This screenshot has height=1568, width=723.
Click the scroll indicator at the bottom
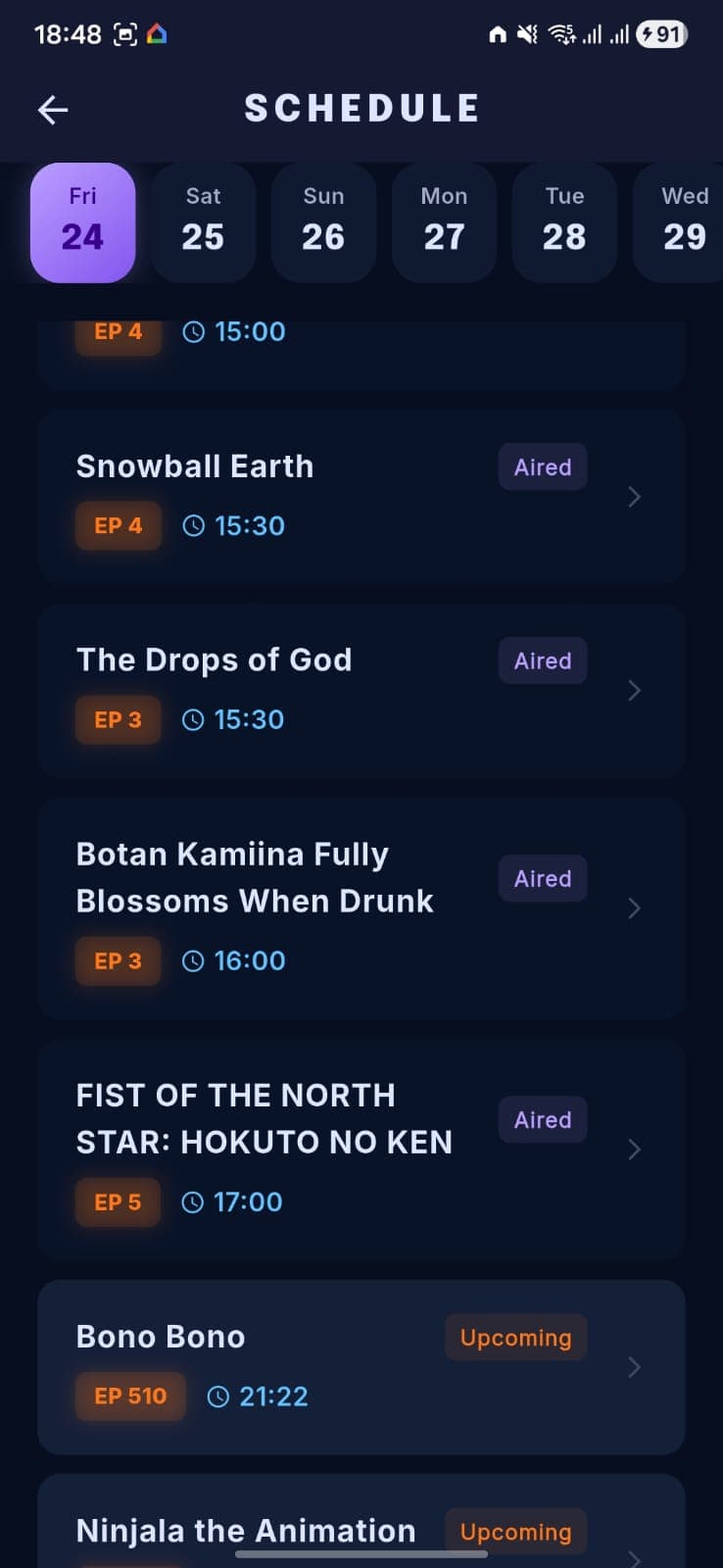point(361,1553)
